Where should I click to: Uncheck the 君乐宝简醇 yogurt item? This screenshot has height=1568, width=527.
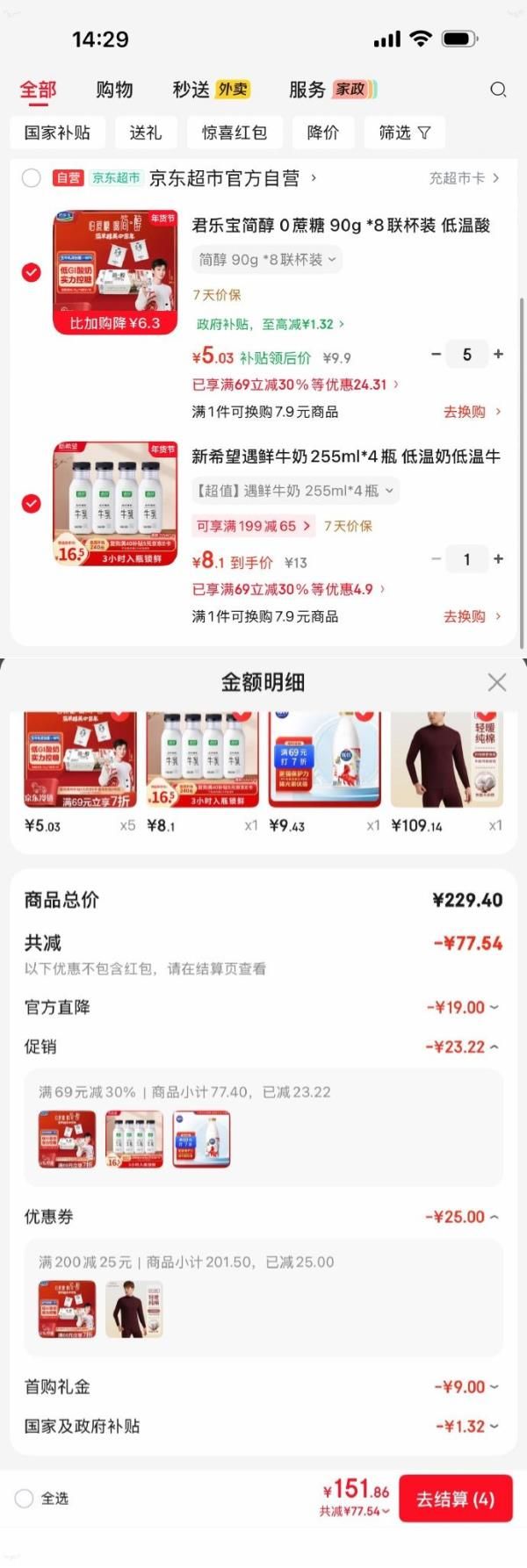(x=32, y=272)
